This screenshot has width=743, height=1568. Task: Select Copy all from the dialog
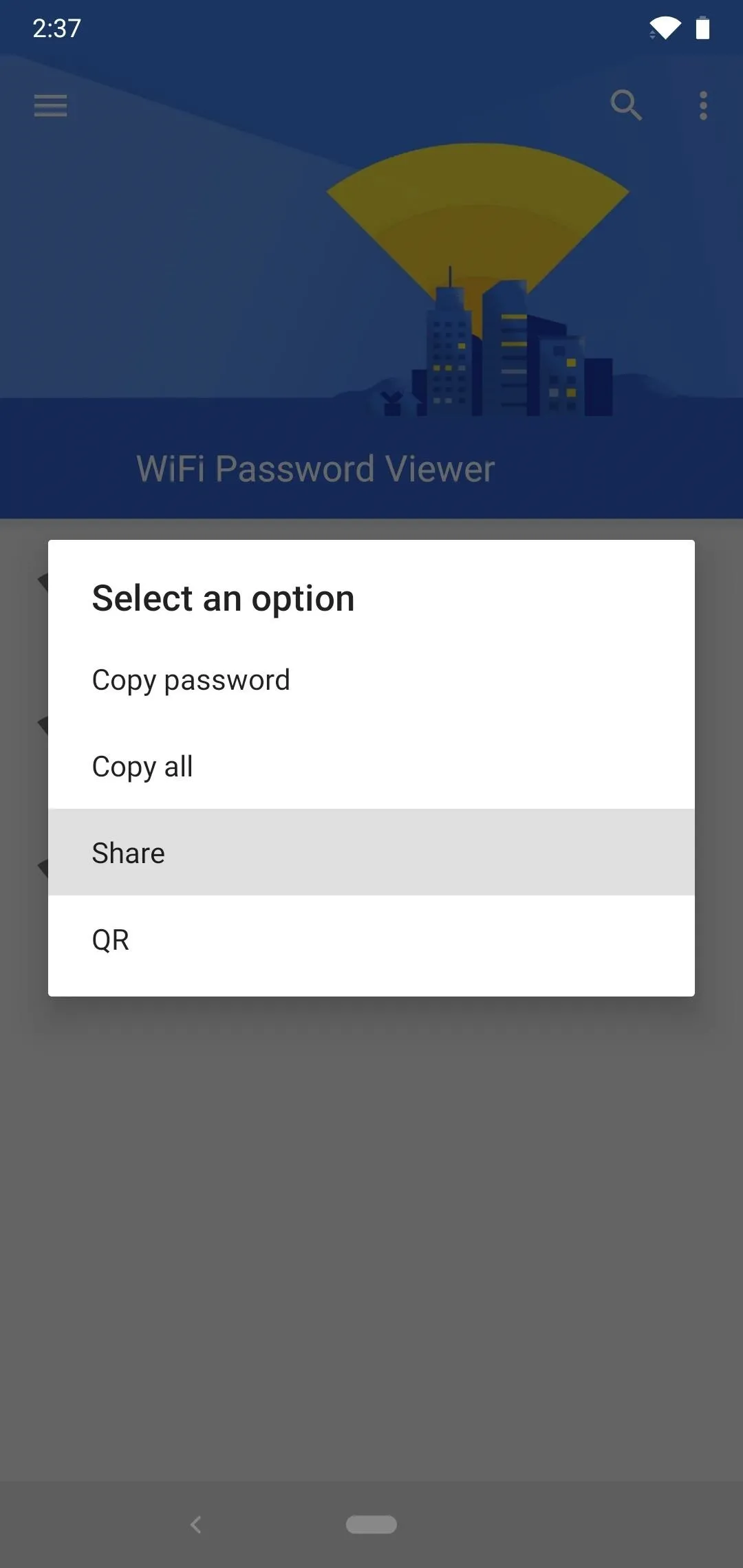[x=143, y=766]
